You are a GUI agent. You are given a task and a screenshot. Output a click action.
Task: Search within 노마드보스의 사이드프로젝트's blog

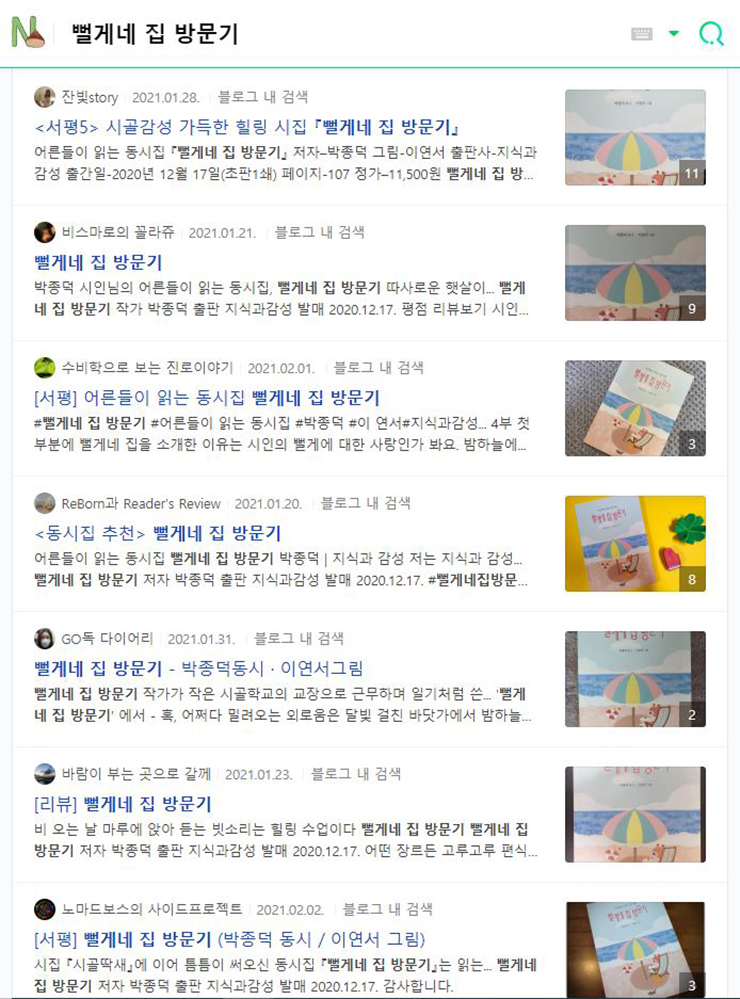coord(388,909)
